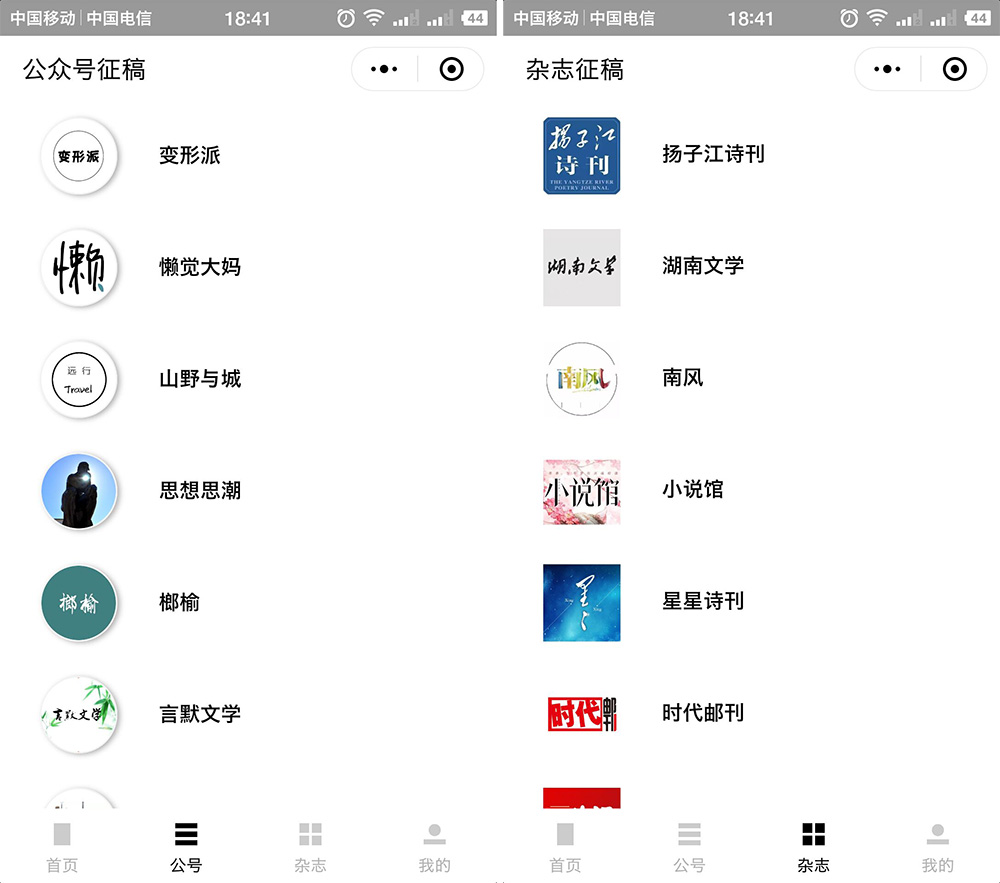The height and width of the screenshot is (883, 1000).
Task: Open 时代邮刊 magazine entry
Action: click(702, 713)
